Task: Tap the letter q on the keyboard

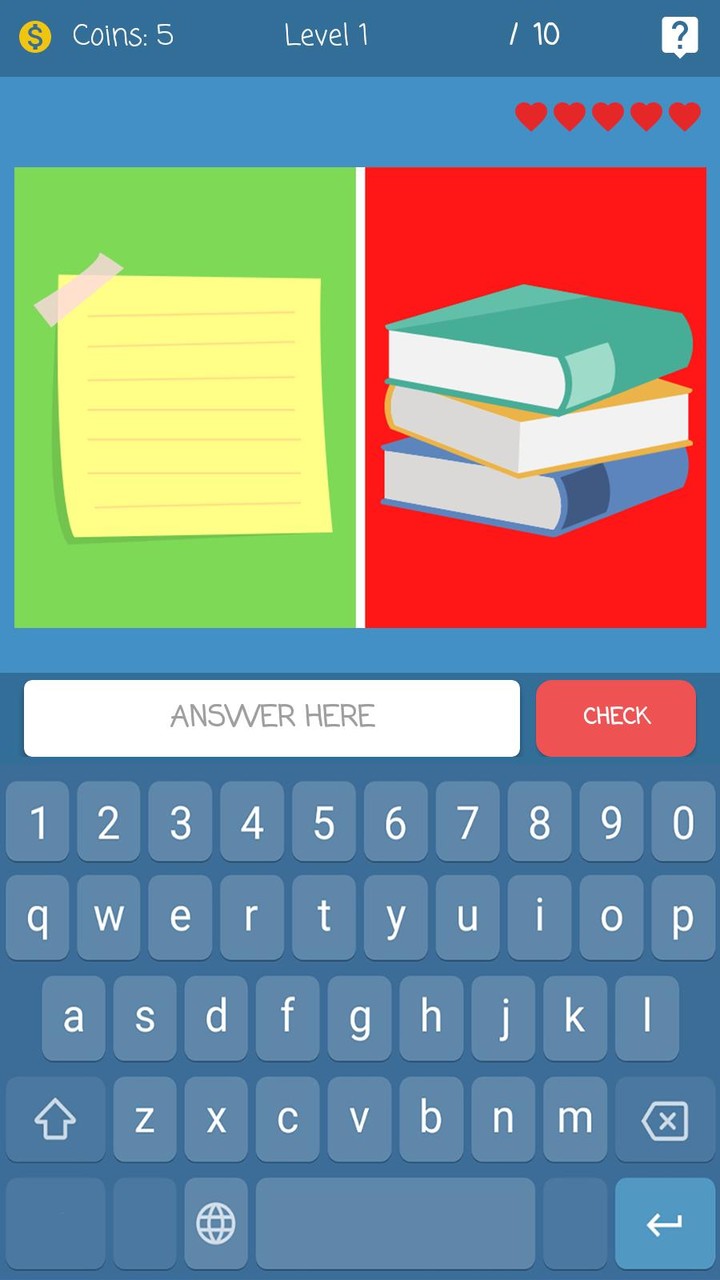Action: coord(37,917)
